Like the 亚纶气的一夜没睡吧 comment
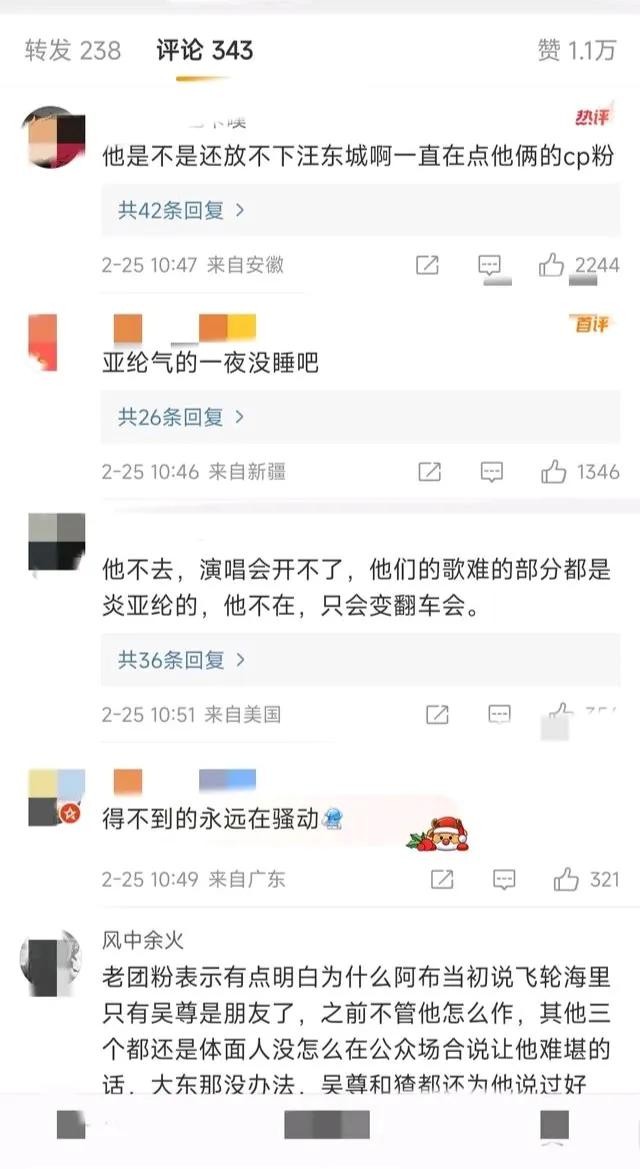The width and height of the screenshot is (640, 1169). click(x=555, y=471)
